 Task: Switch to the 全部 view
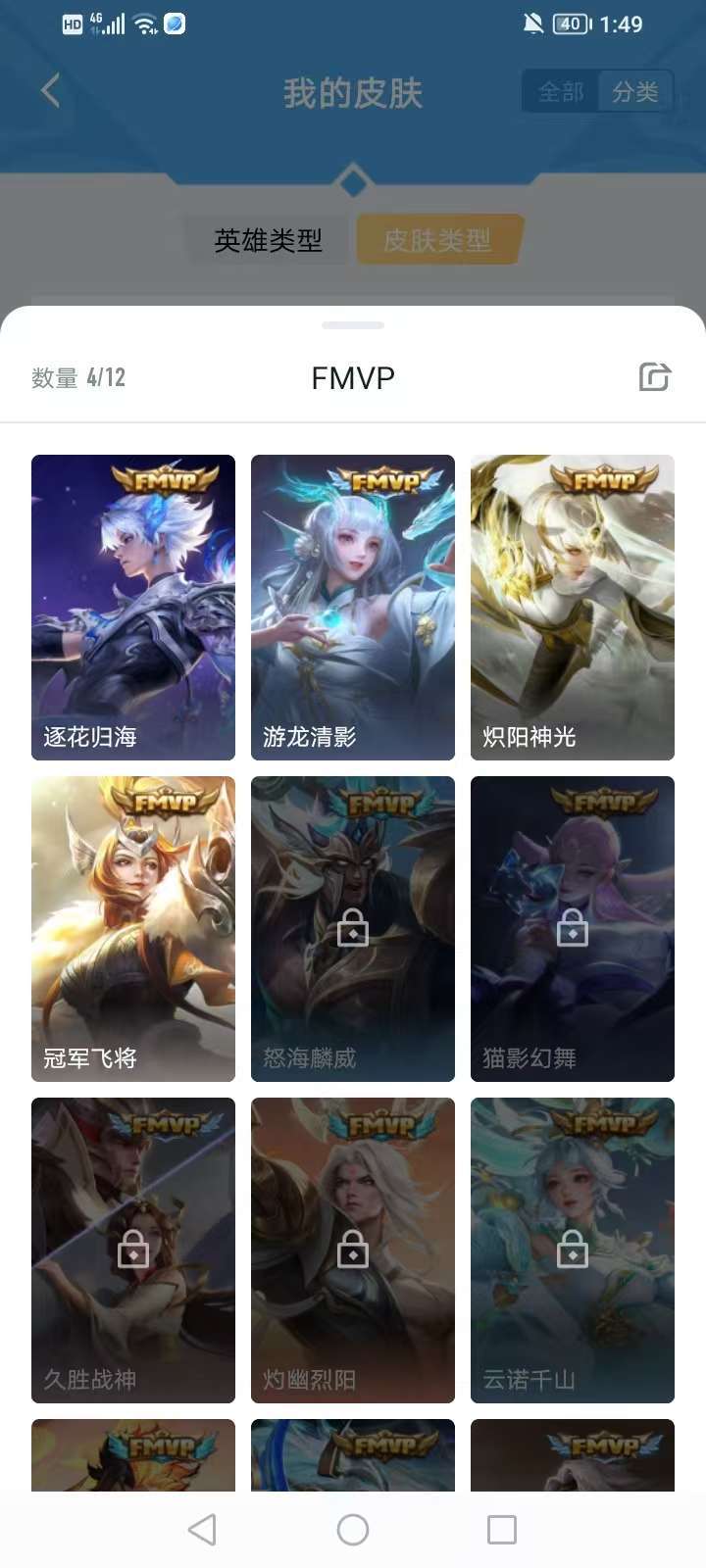561,92
